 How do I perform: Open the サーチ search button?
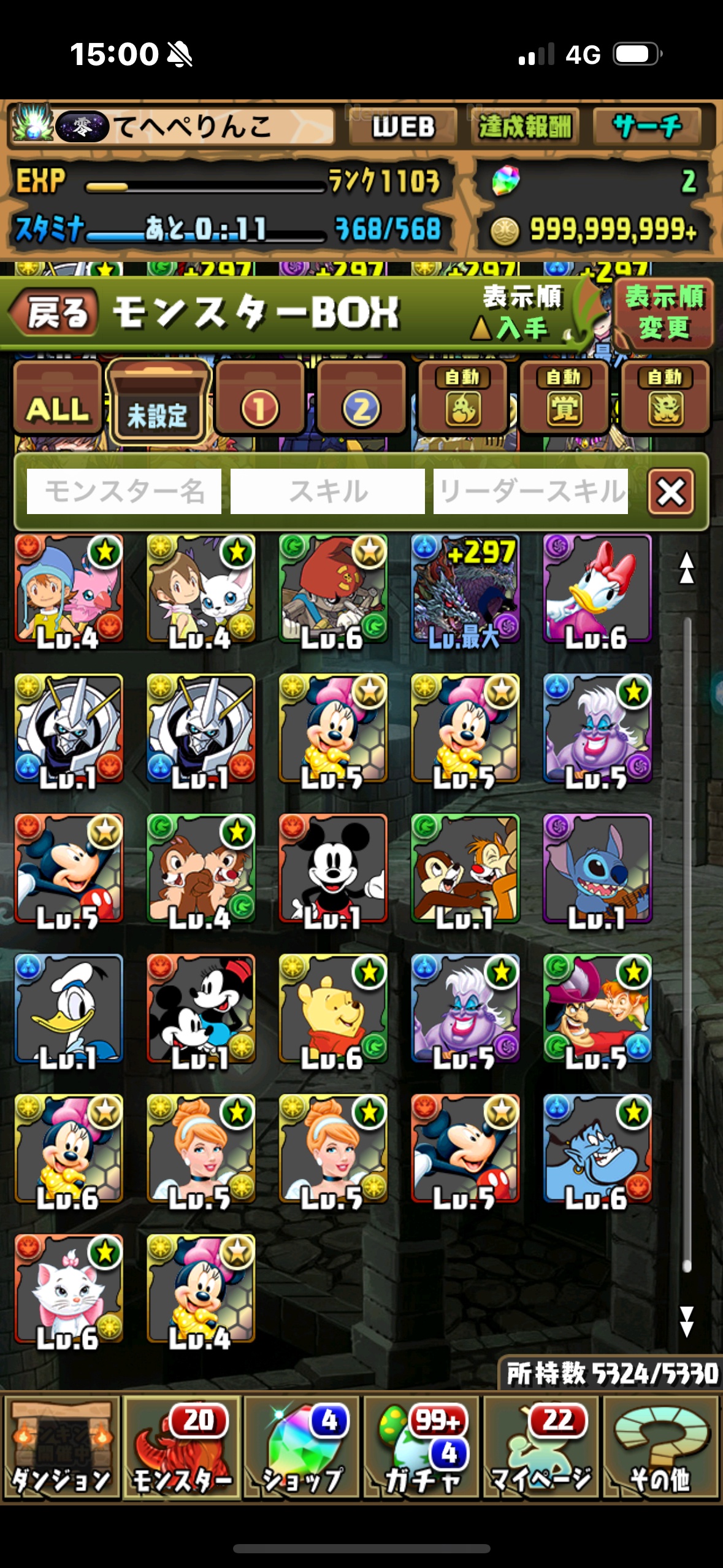647,127
